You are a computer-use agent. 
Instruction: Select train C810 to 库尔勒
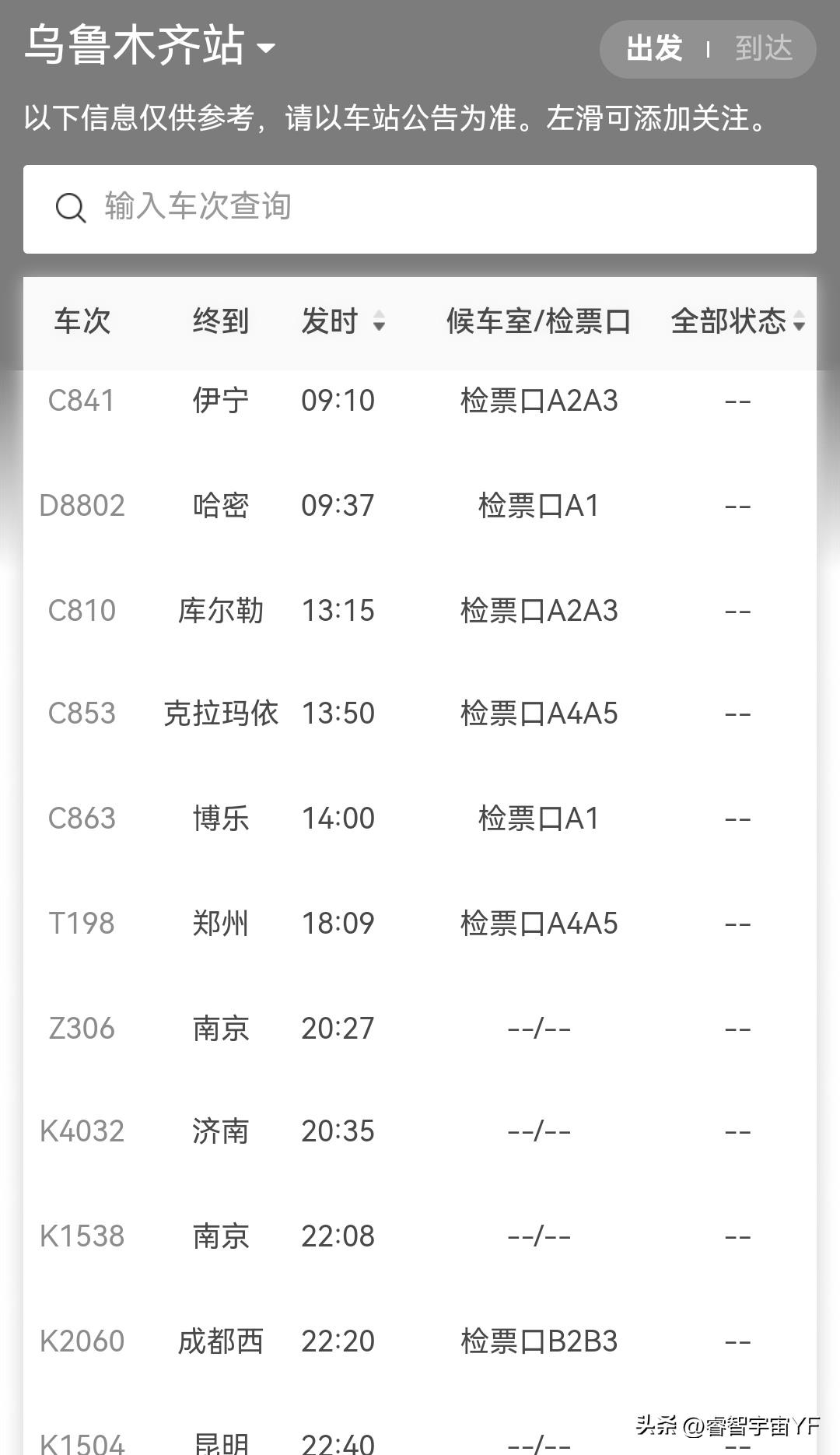[420, 611]
